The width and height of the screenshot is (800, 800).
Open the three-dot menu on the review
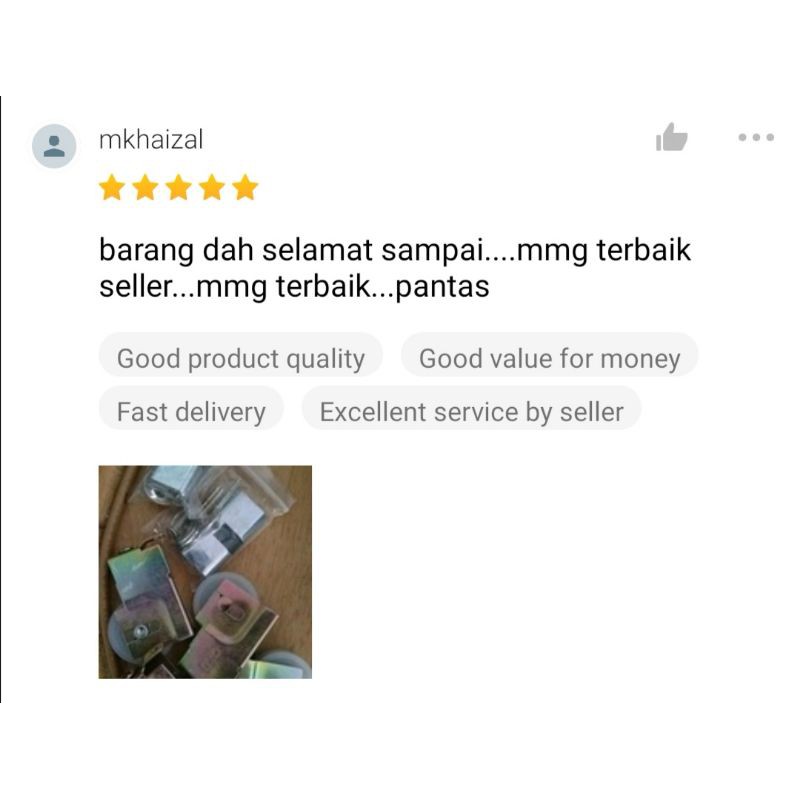pos(756,137)
